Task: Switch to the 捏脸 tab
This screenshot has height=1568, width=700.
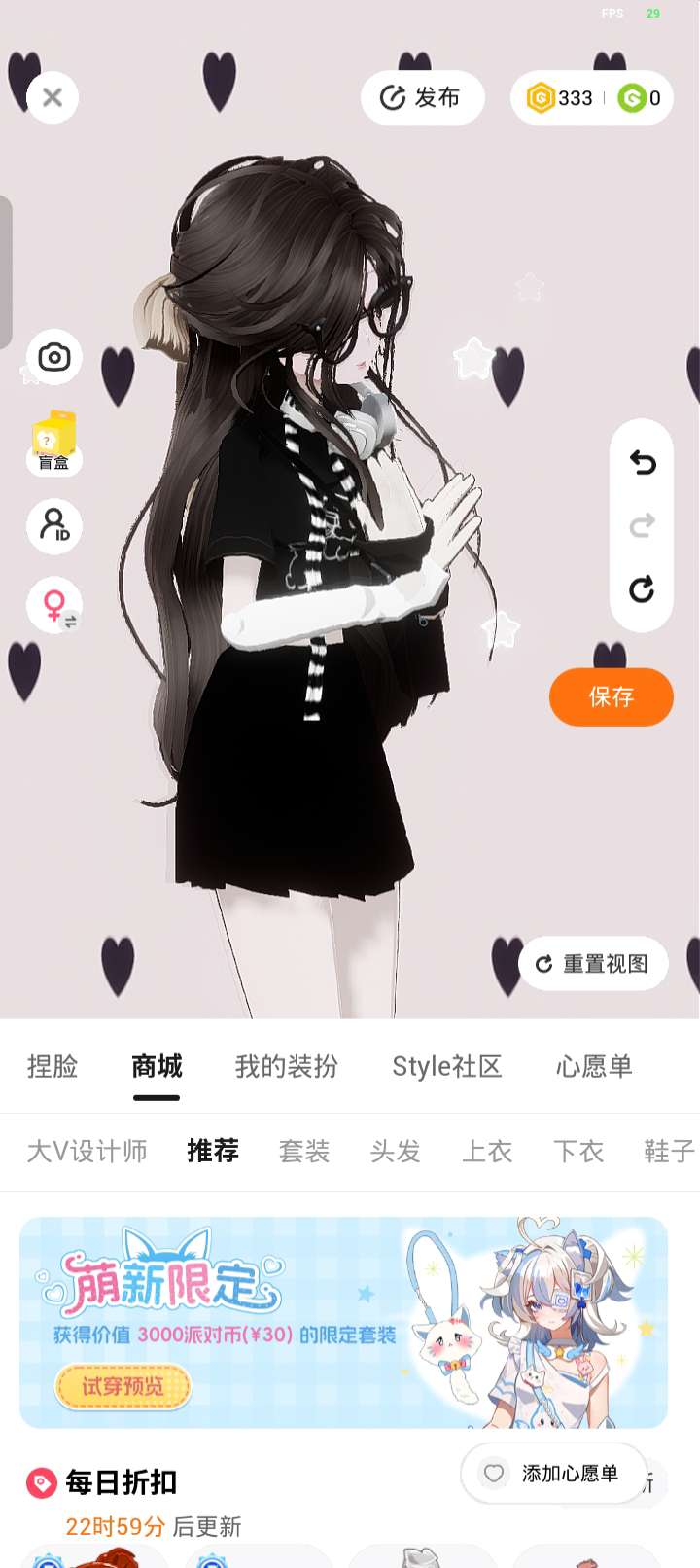Action: (x=52, y=1066)
